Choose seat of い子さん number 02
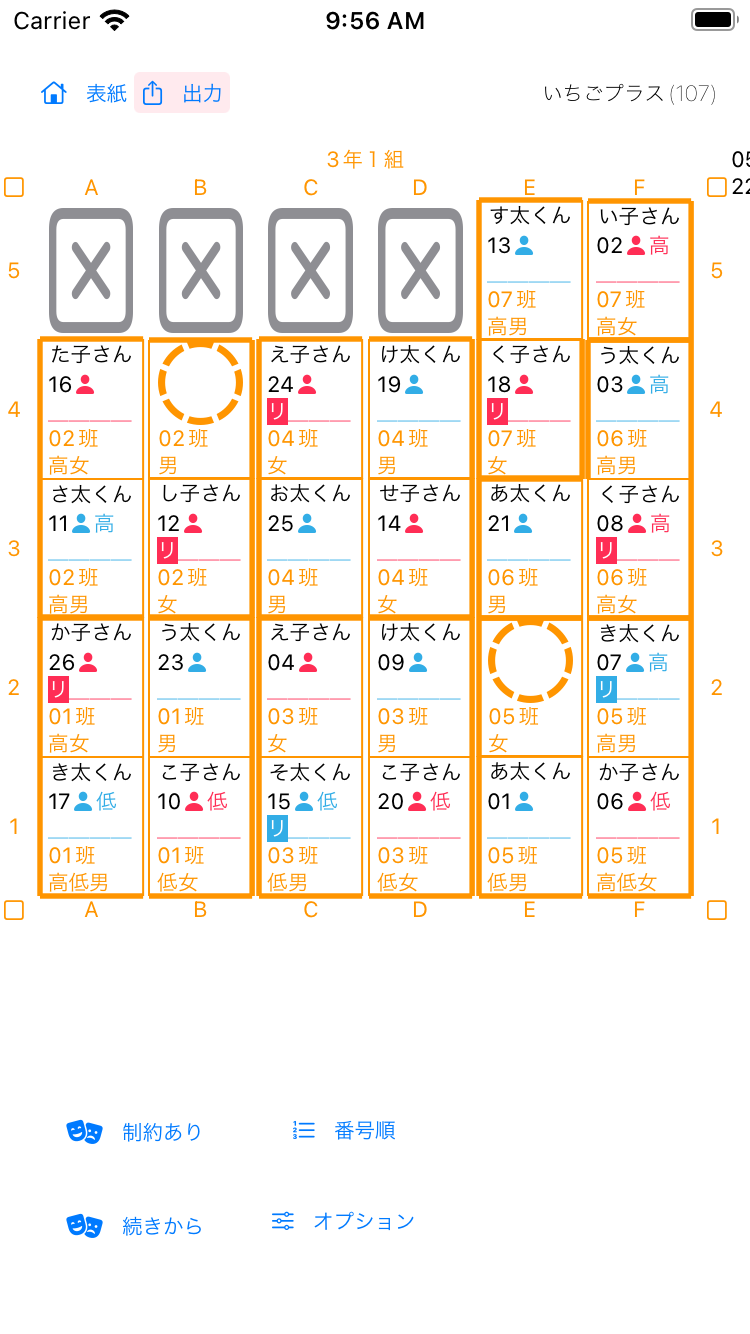This screenshot has width=750, height=1334. pyautogui.click(x=639, y=270)
